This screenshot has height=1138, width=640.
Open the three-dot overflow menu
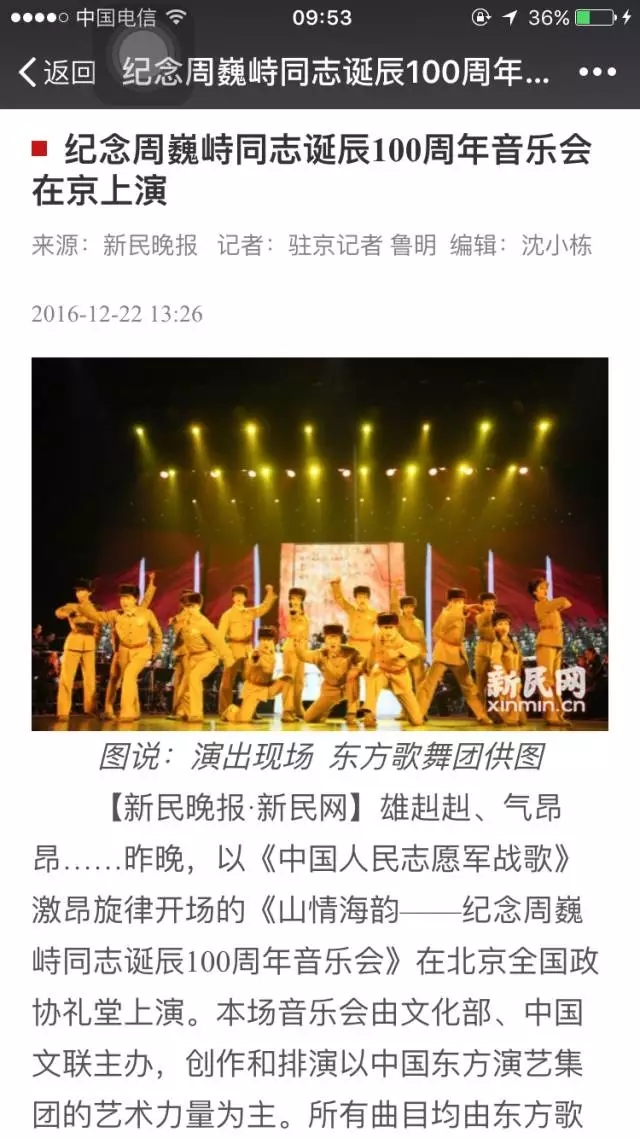597,72
